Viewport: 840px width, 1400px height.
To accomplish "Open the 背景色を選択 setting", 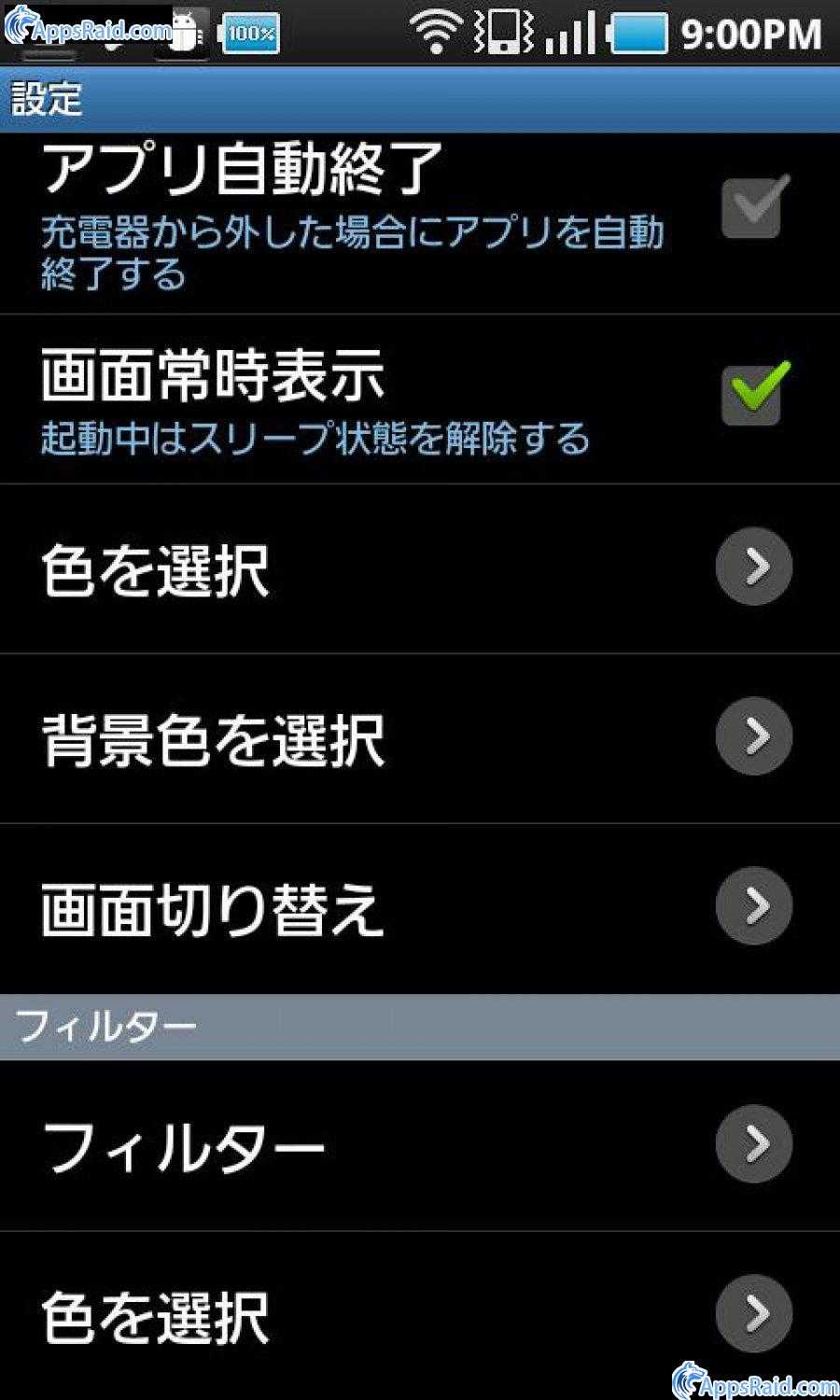I will coord(420,739).
